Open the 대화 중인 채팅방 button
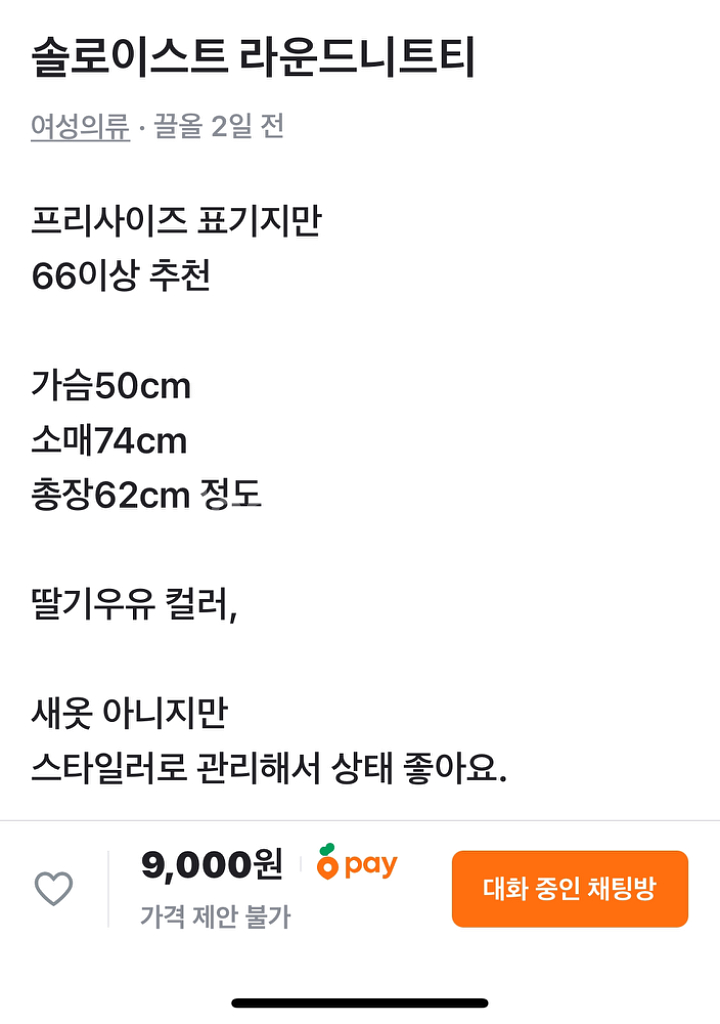The width and height of the screenshot is (720, 1024). [x=570, y=889]
